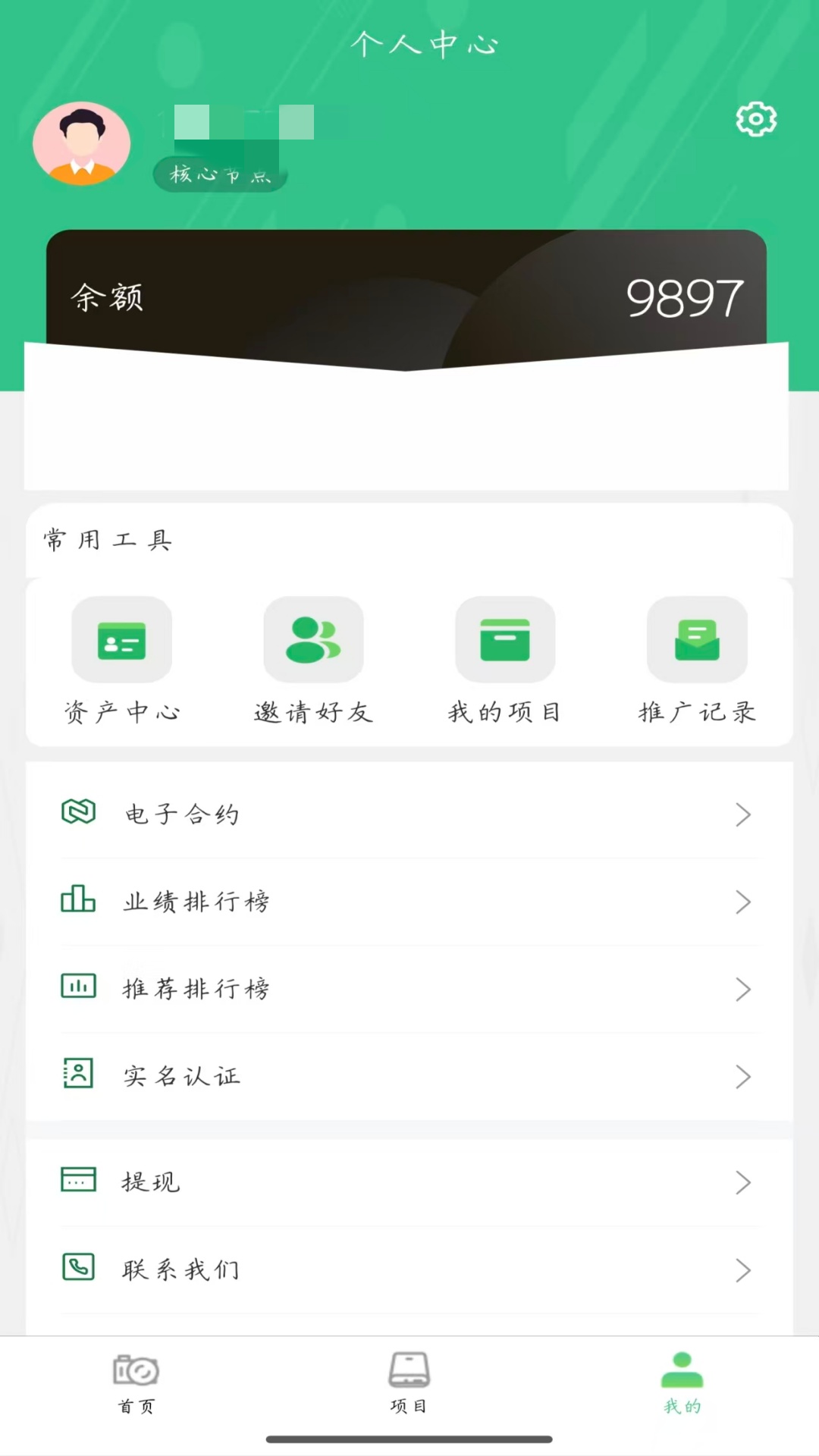Tap the 余额 balance card
The width and height of the screenshot is (819, 1456).
[x=406, y=297]
